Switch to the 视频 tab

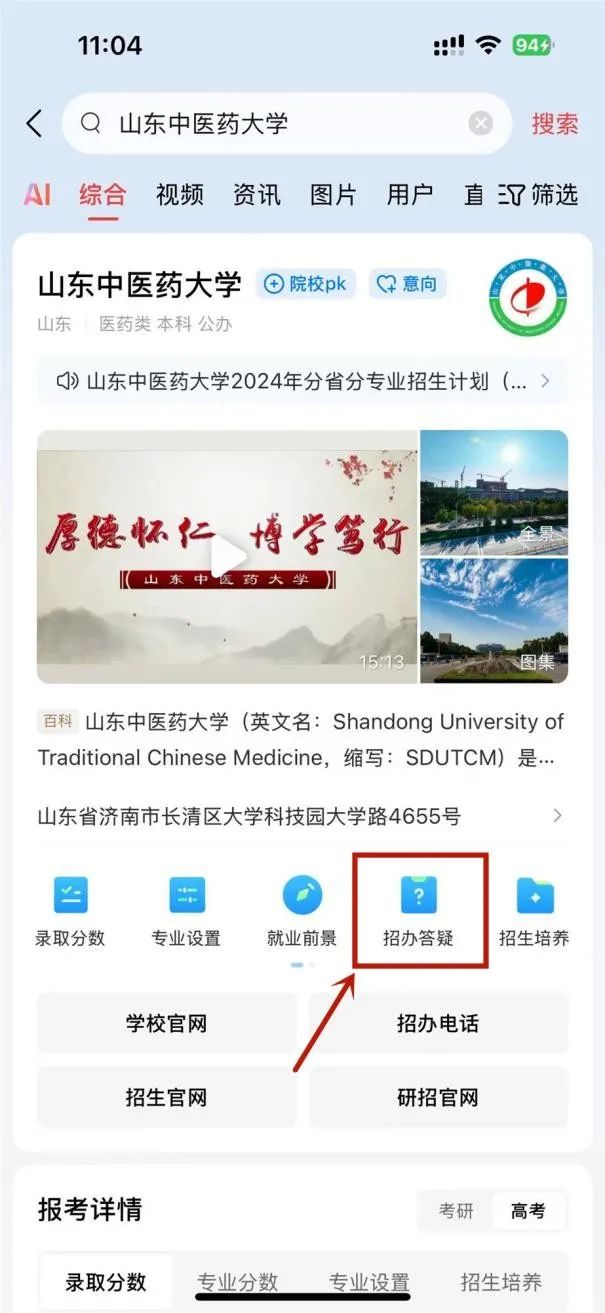click(180, 194)
